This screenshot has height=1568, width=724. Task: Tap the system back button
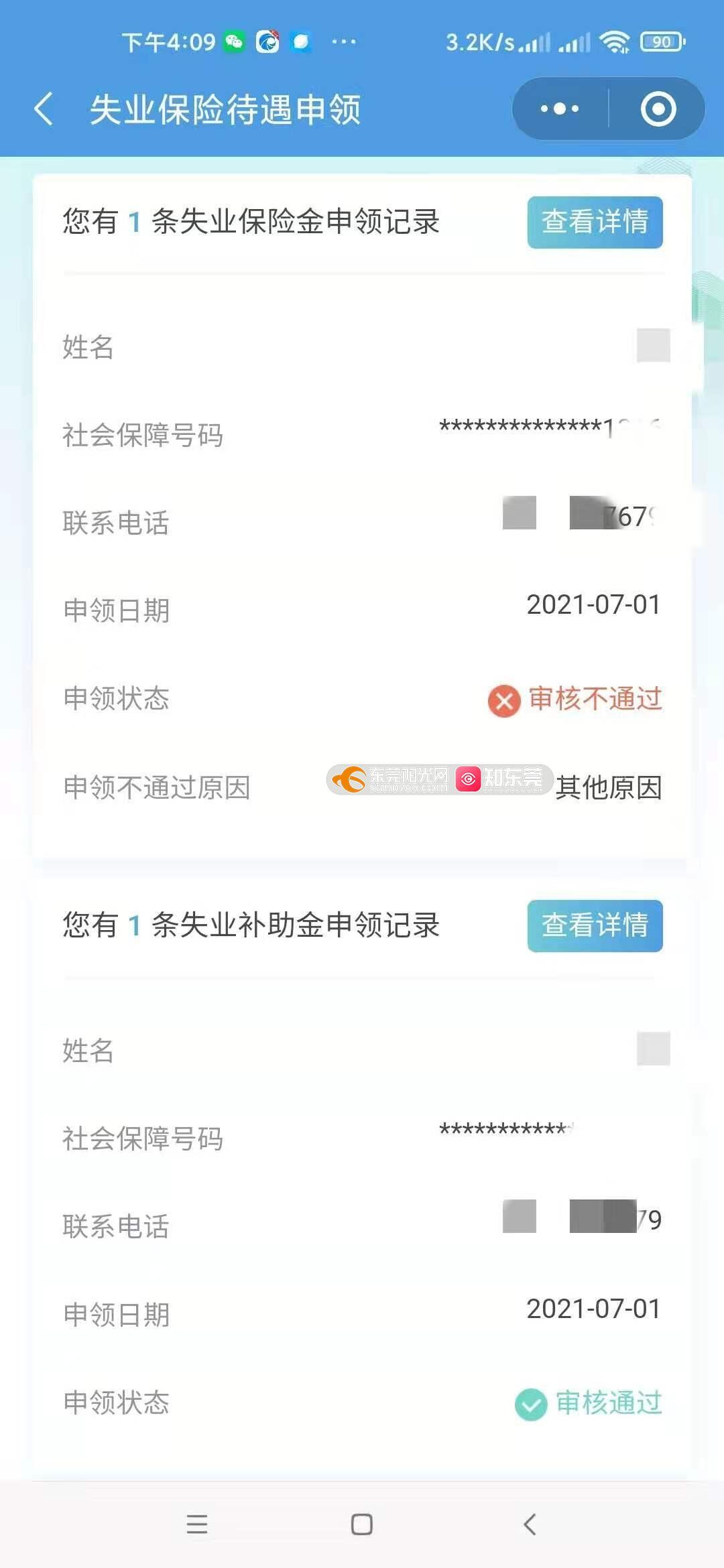(530, 1524)
